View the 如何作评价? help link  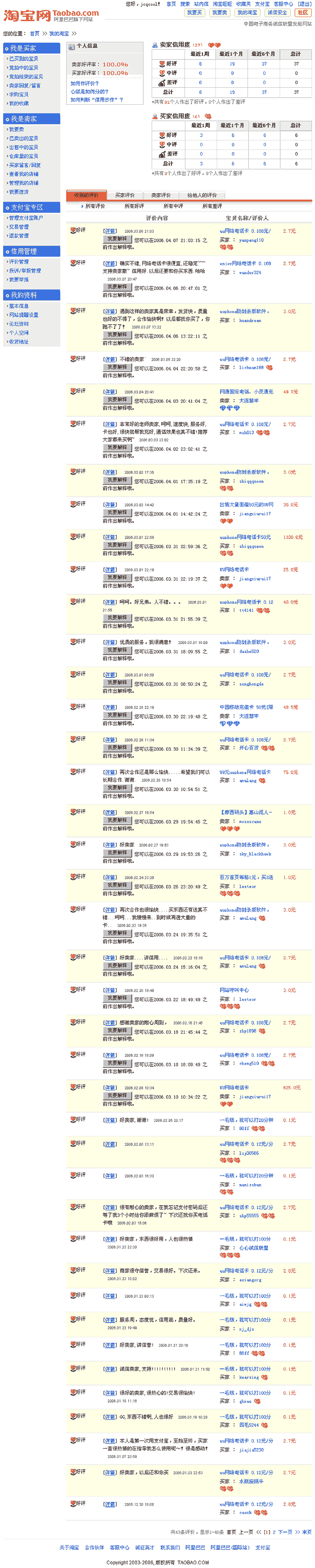pos(84,84)
